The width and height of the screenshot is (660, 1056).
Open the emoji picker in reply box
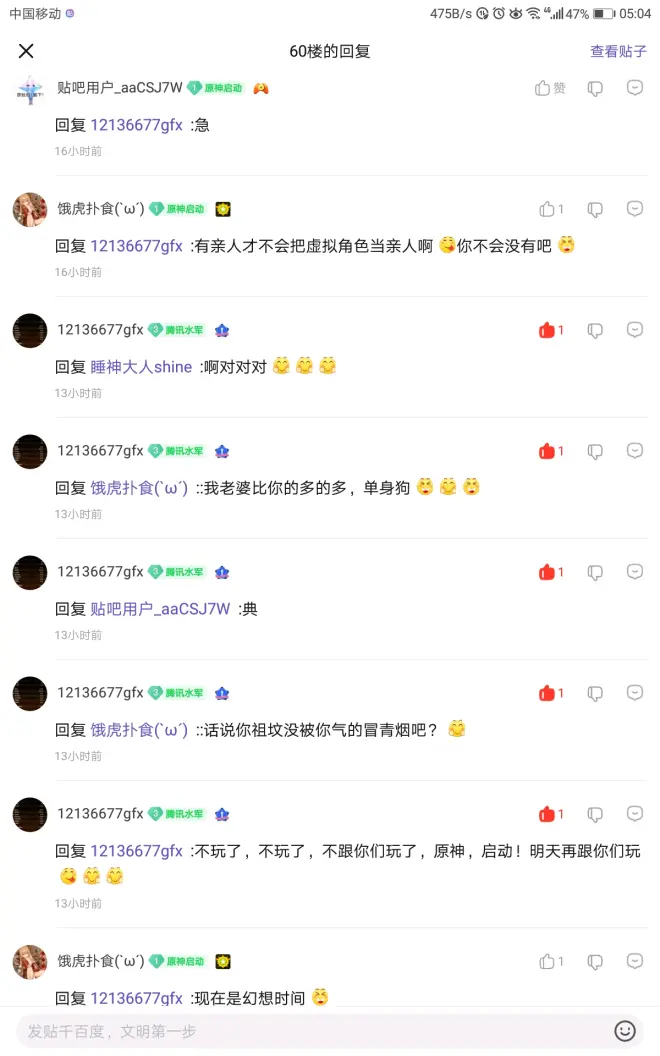(625, 1030)
